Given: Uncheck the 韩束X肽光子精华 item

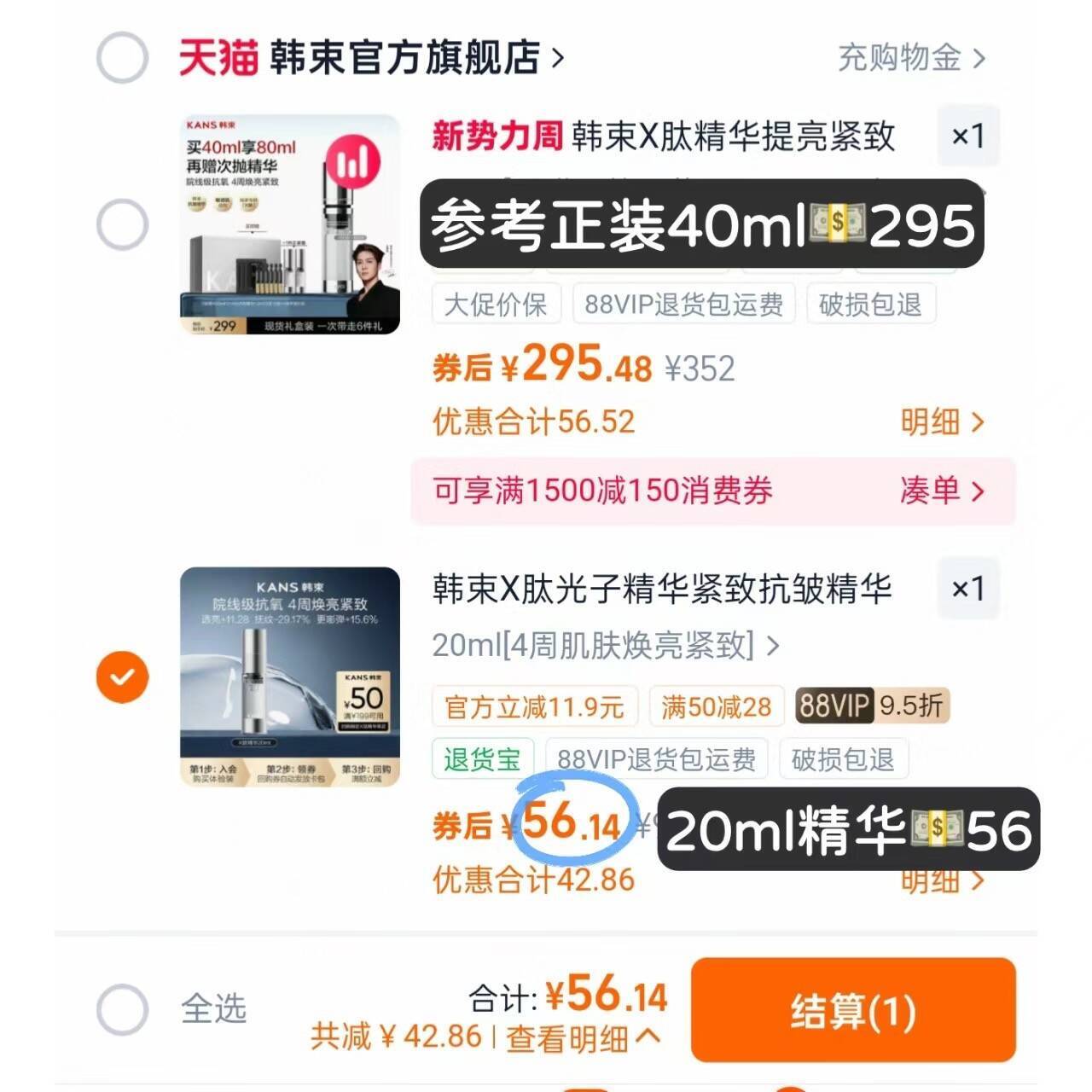Looking at the screenshot, I should click(122, 677).
